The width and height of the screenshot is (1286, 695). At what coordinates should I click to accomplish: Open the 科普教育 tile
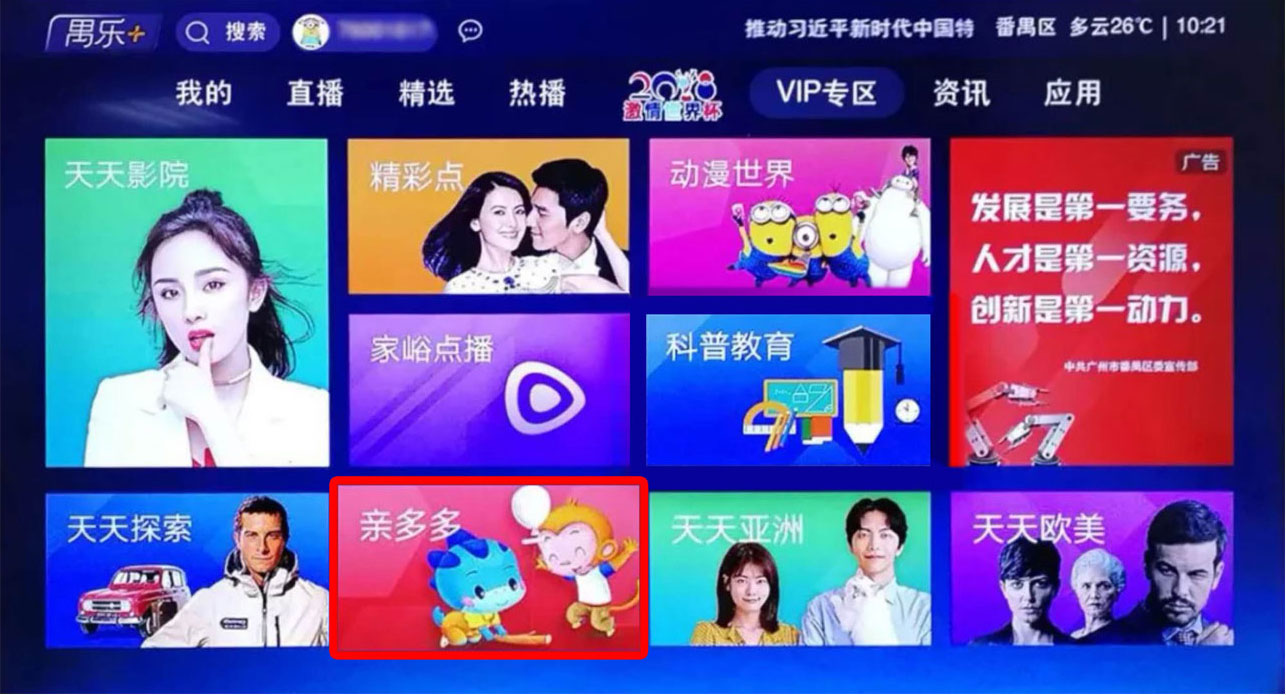[x=789, y=390]
